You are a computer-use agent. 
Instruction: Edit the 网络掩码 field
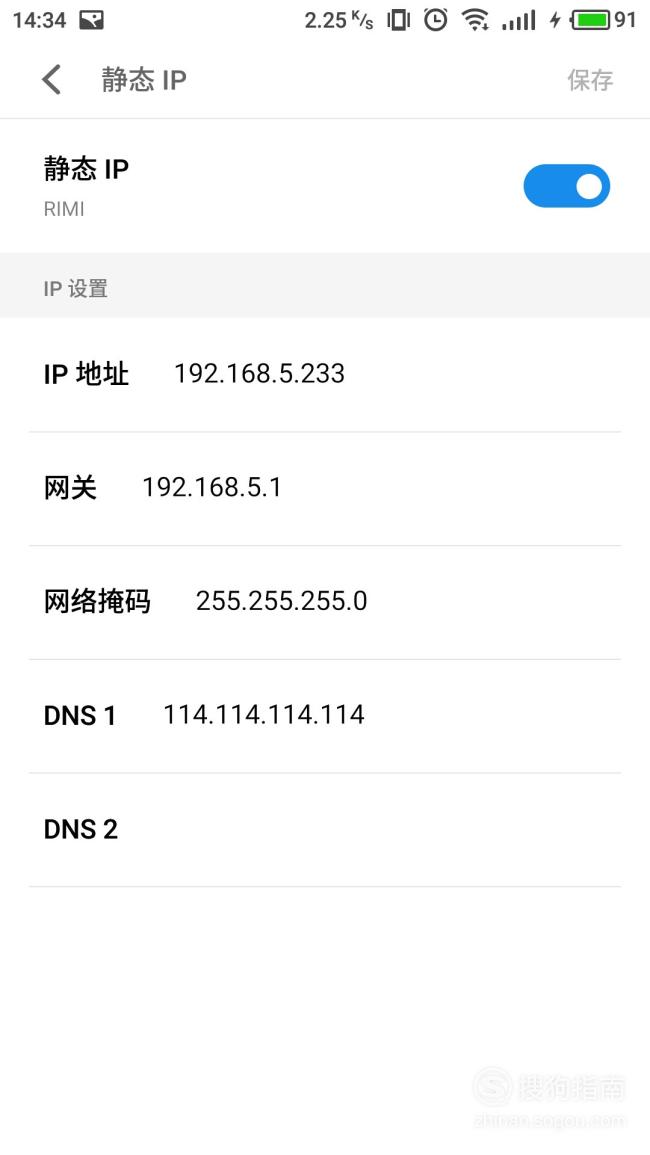pos(325,602)
